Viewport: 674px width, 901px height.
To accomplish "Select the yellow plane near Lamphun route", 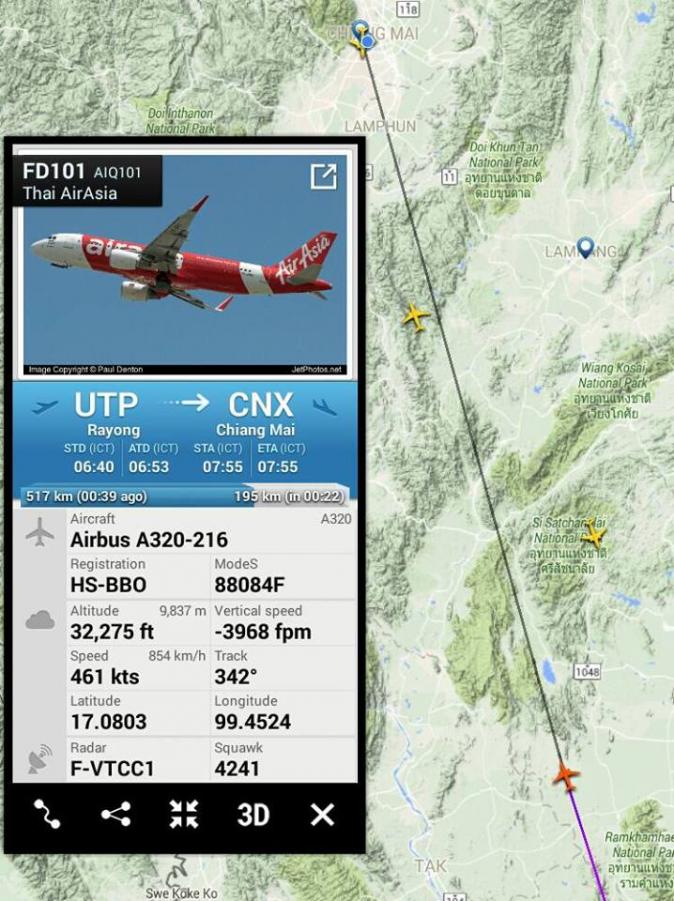I will coord(416,317).
